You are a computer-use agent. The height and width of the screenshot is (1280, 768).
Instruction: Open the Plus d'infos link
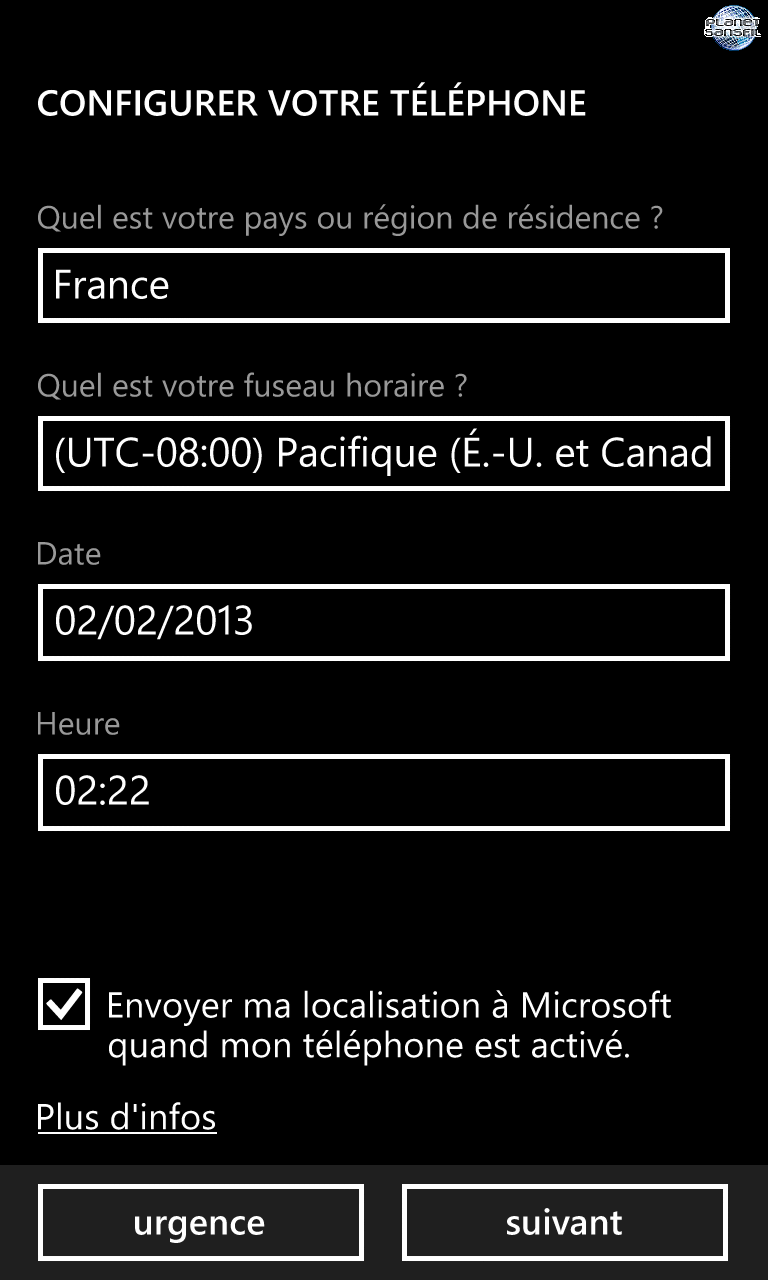pyautogui.click(x=127, y=1117)
